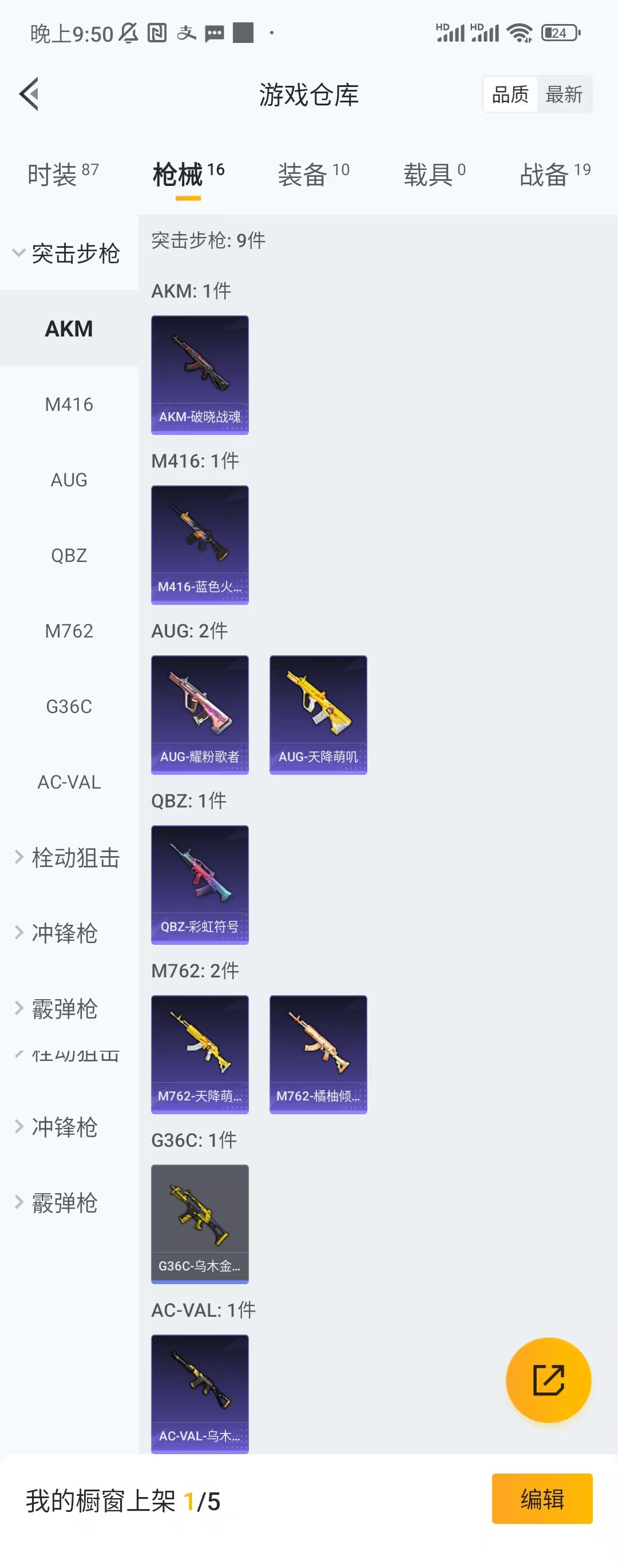The image size is (618, 1568).
Task: Select M416 in the side list
Action: [69, 404]
